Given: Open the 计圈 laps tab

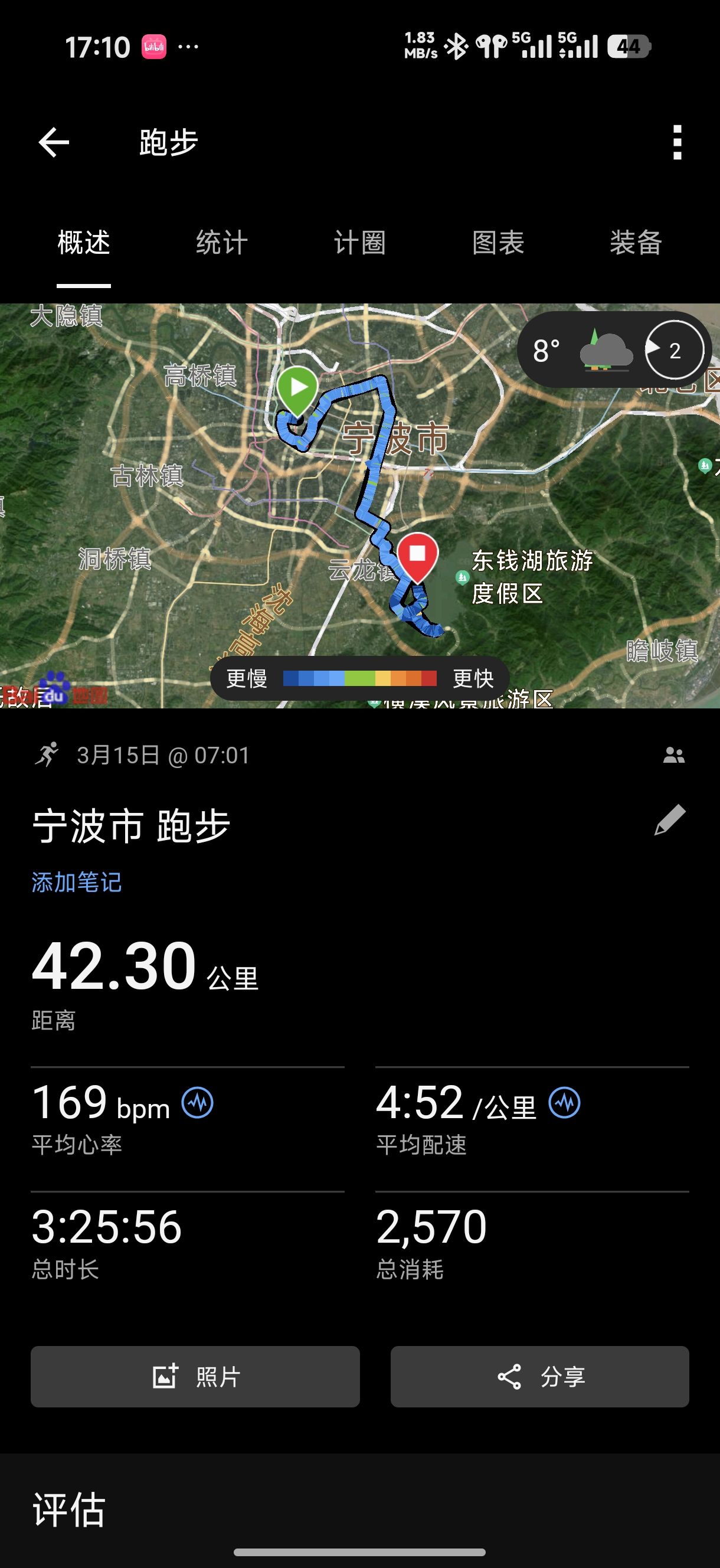Looking at the screenshot, I should (359, 243).
